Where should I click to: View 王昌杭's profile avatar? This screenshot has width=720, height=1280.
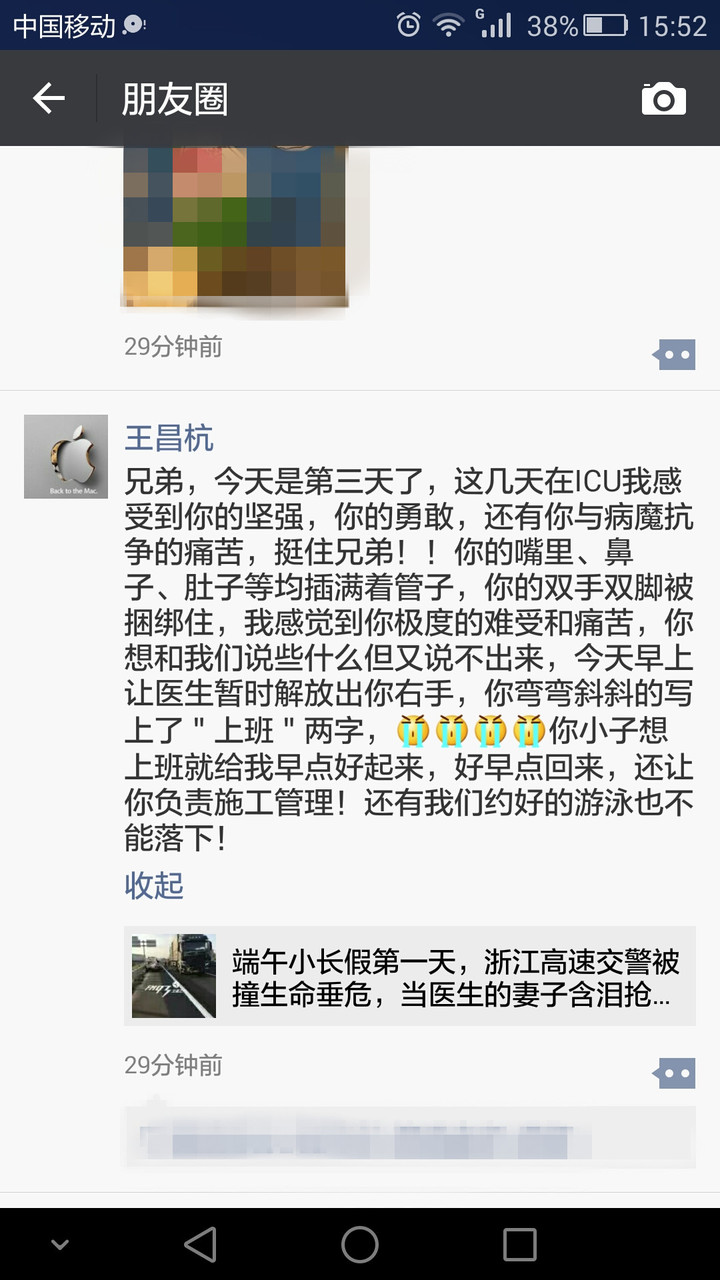tap(66, 456)
